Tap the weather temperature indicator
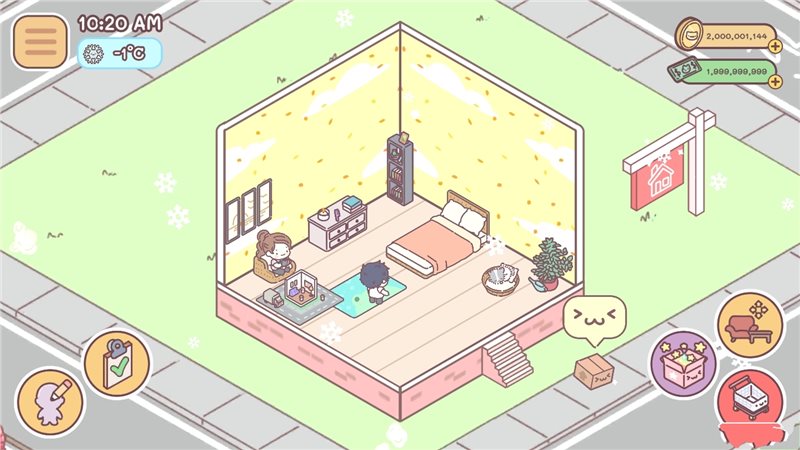The width and height of the screenshot is (800, 450). pyautogui.click(x=119, y=53)
